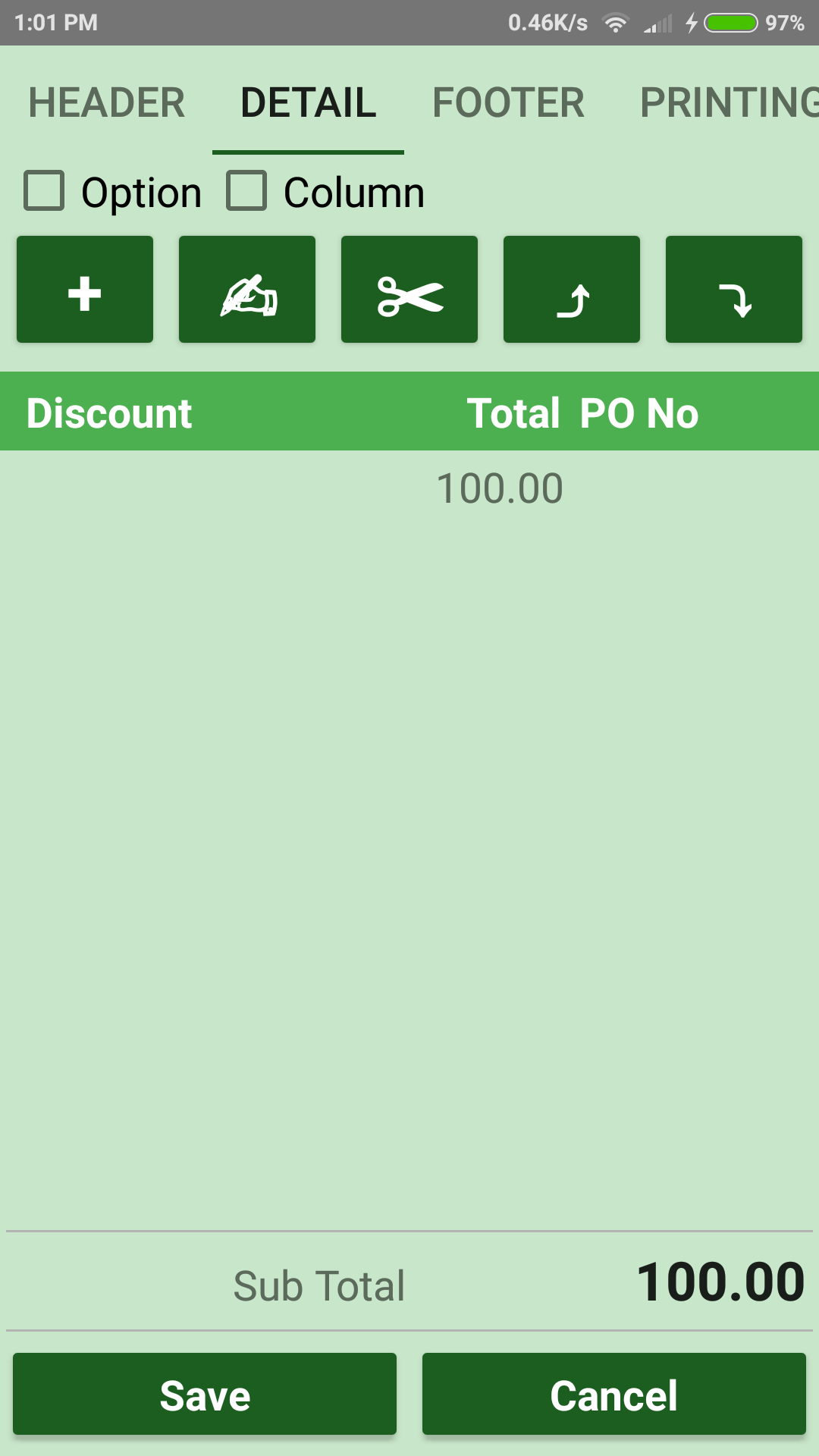
Task: Check the Option checkbox
Action: point(44,190)
